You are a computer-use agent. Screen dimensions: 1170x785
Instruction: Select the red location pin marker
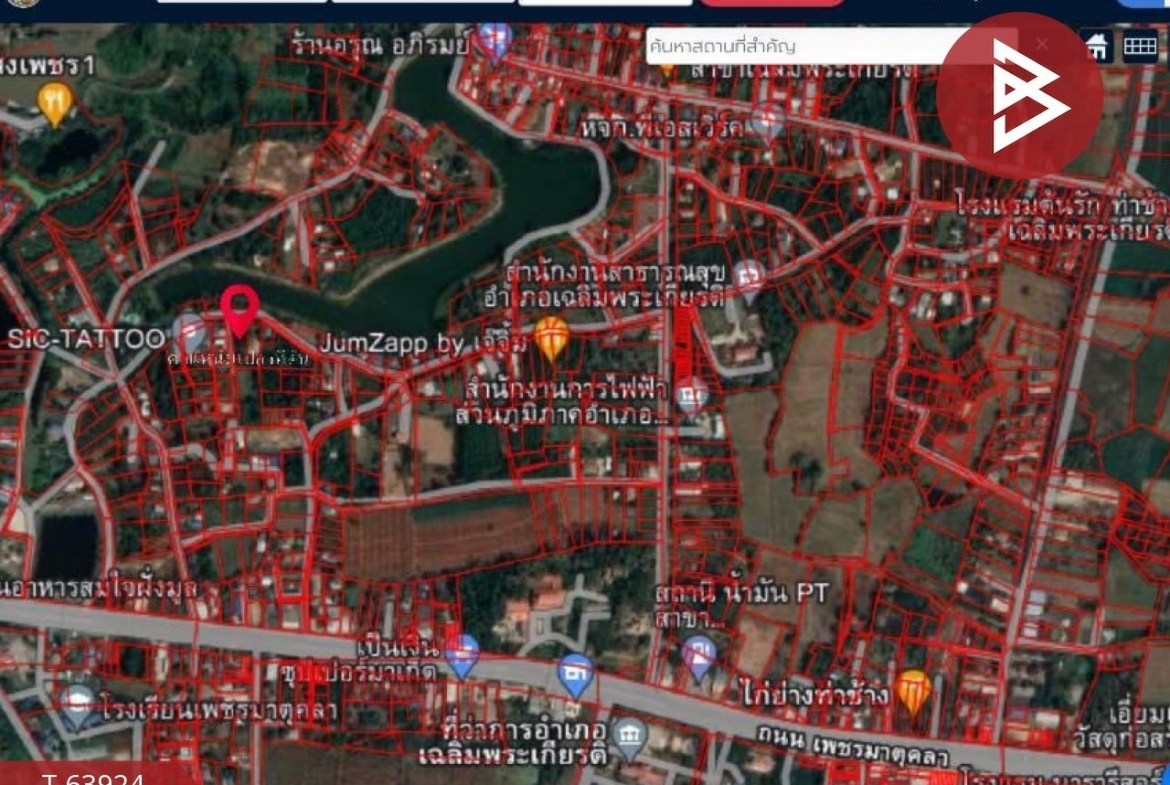(240, 309)
